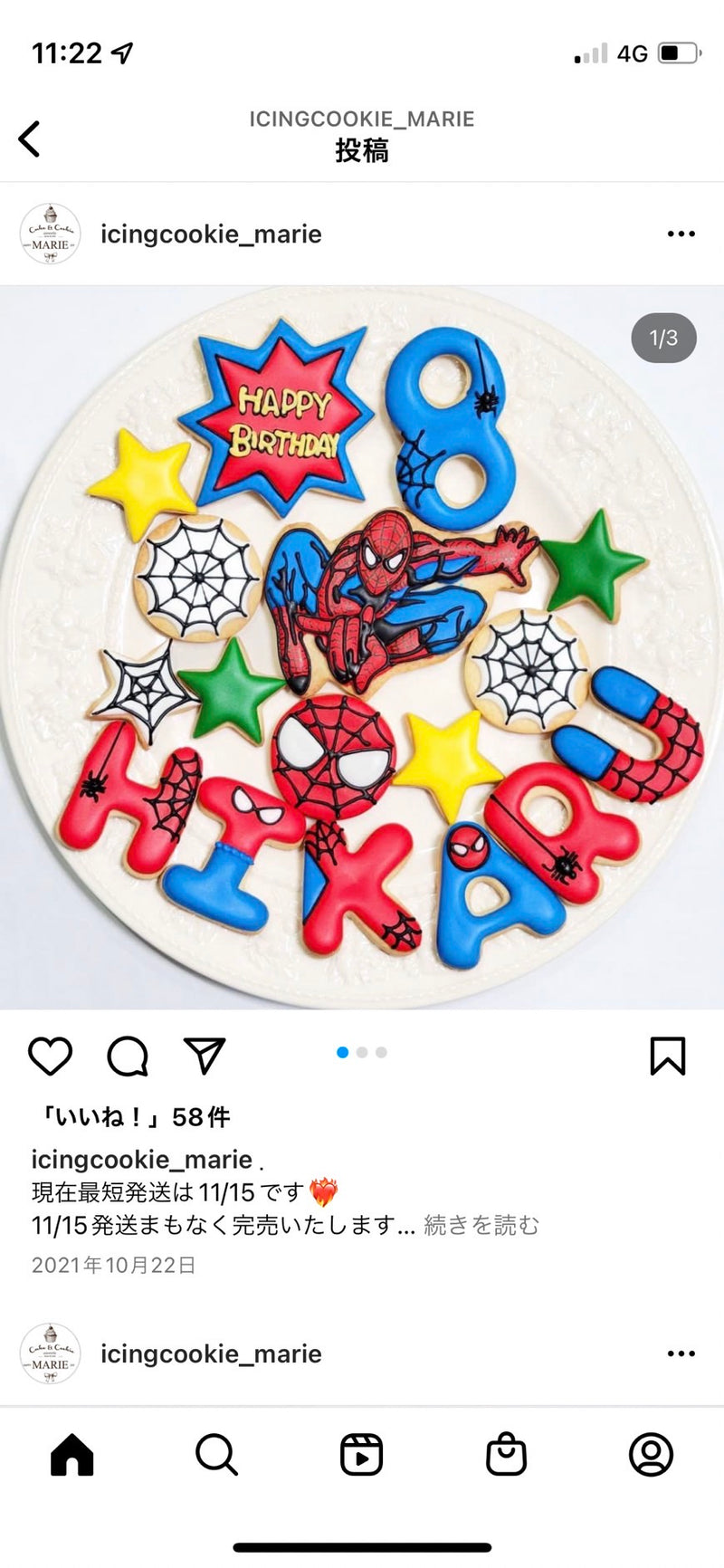This screenshot has height=1568, width=724.
Task: Tap the Spider-Man cookie photo
Action: pos(362,647)
